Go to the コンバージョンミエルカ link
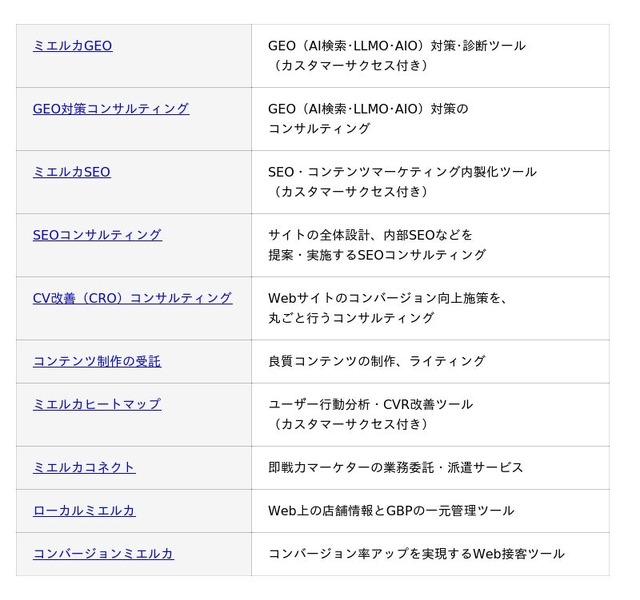 coord(104,553)
